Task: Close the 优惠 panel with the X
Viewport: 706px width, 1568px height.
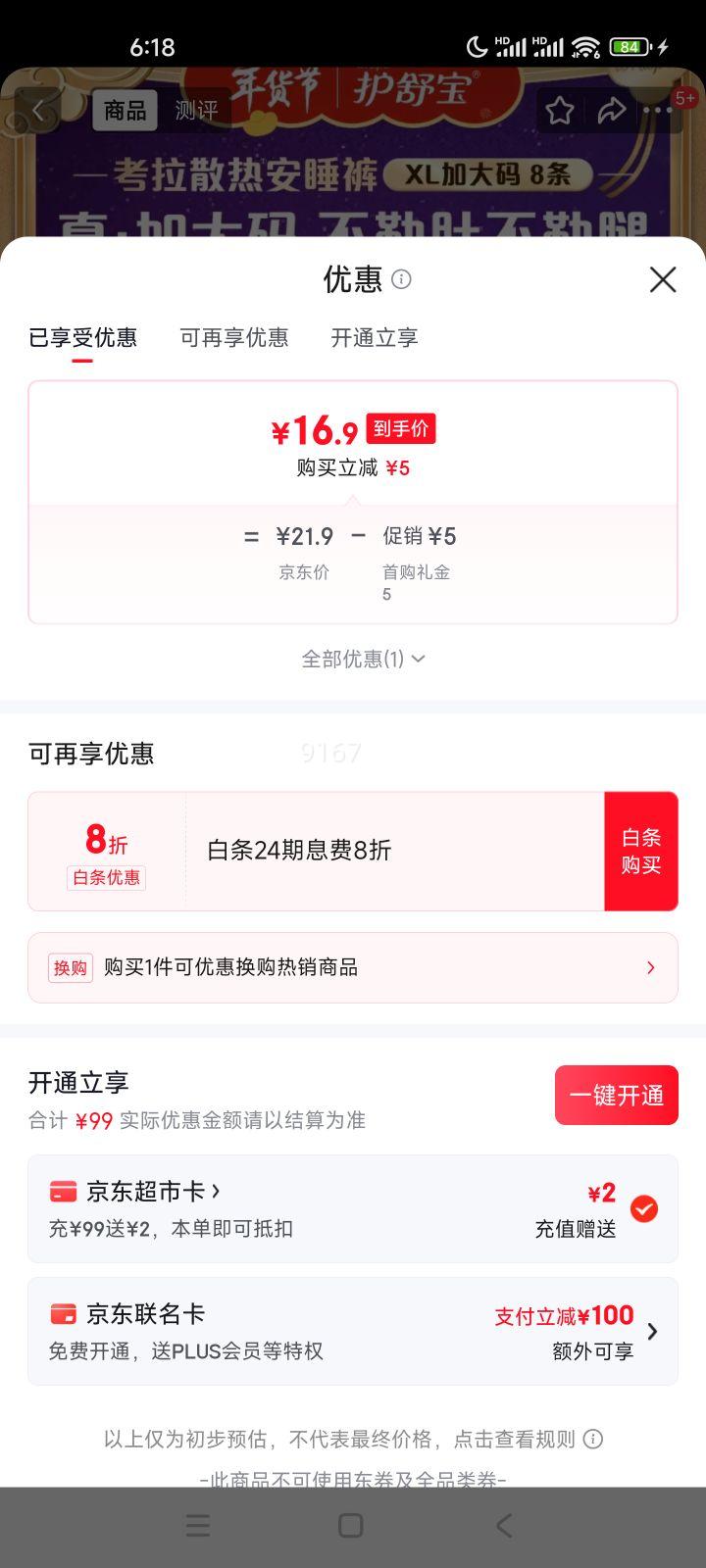Action: tap(662, 280)
